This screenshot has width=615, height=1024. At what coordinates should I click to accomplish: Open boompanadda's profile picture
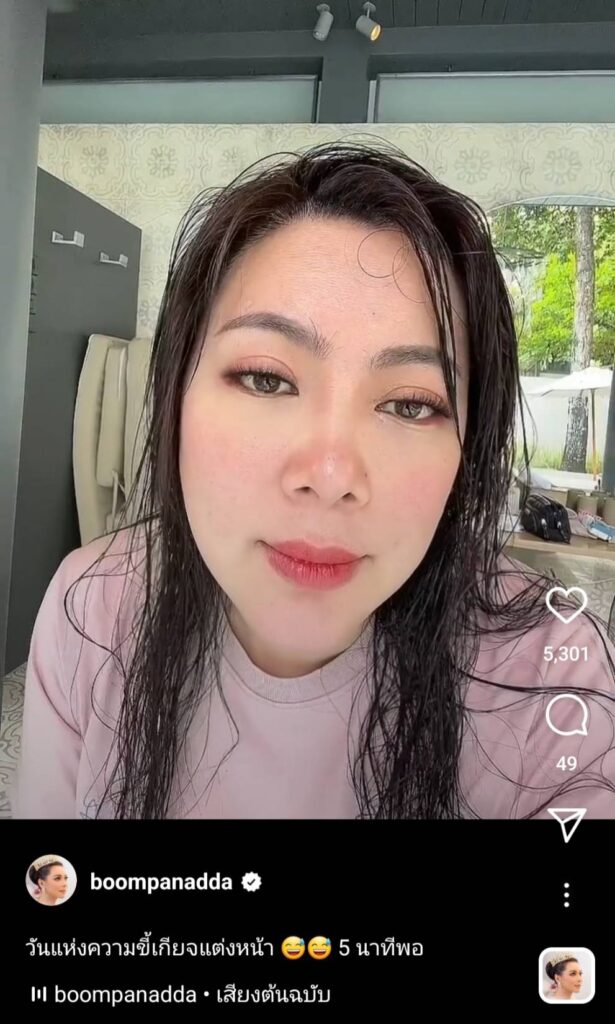[50, 881]
